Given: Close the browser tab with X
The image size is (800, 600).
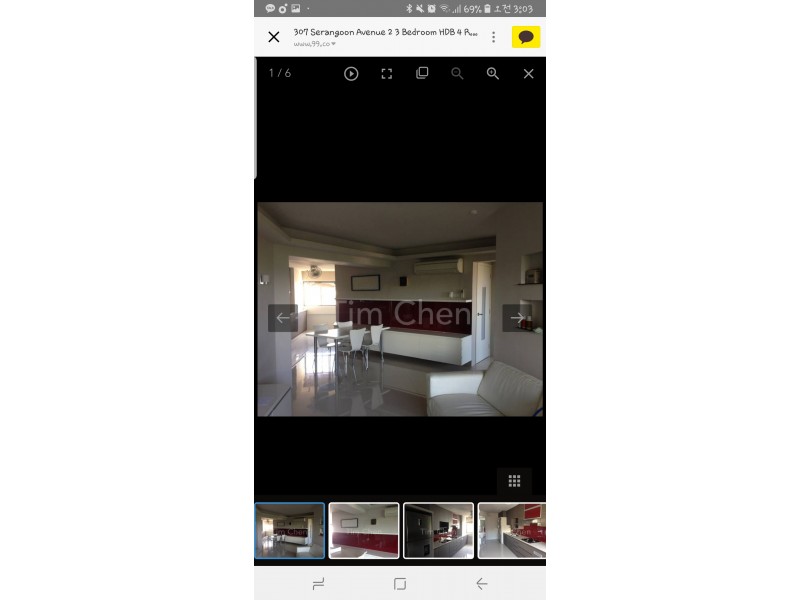Looking at the screenshot, I should coord(274,37).
